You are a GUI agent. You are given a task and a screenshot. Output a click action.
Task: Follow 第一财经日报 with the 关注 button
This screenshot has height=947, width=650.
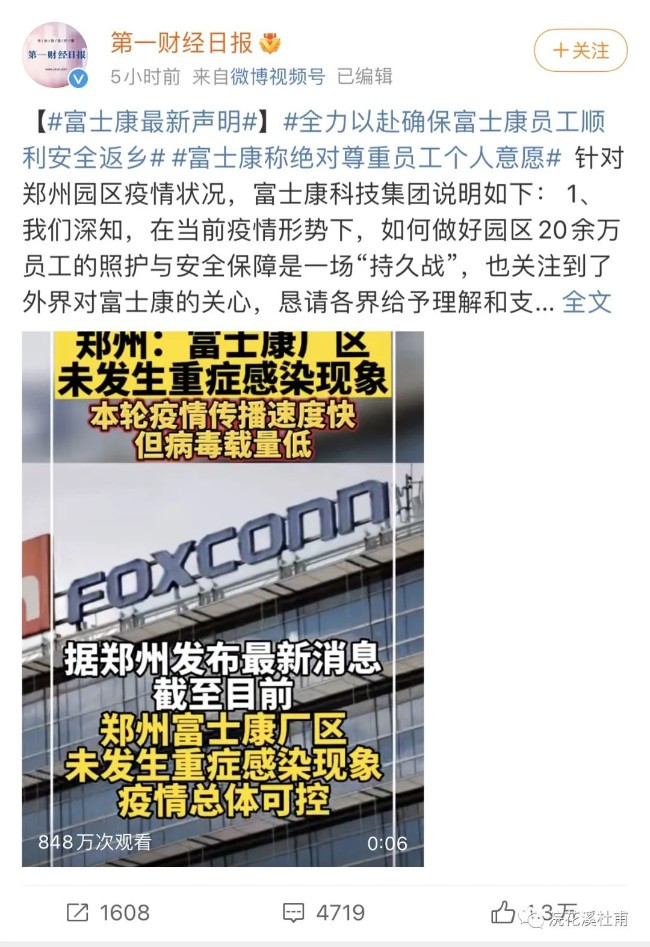[x=581, y=51]
